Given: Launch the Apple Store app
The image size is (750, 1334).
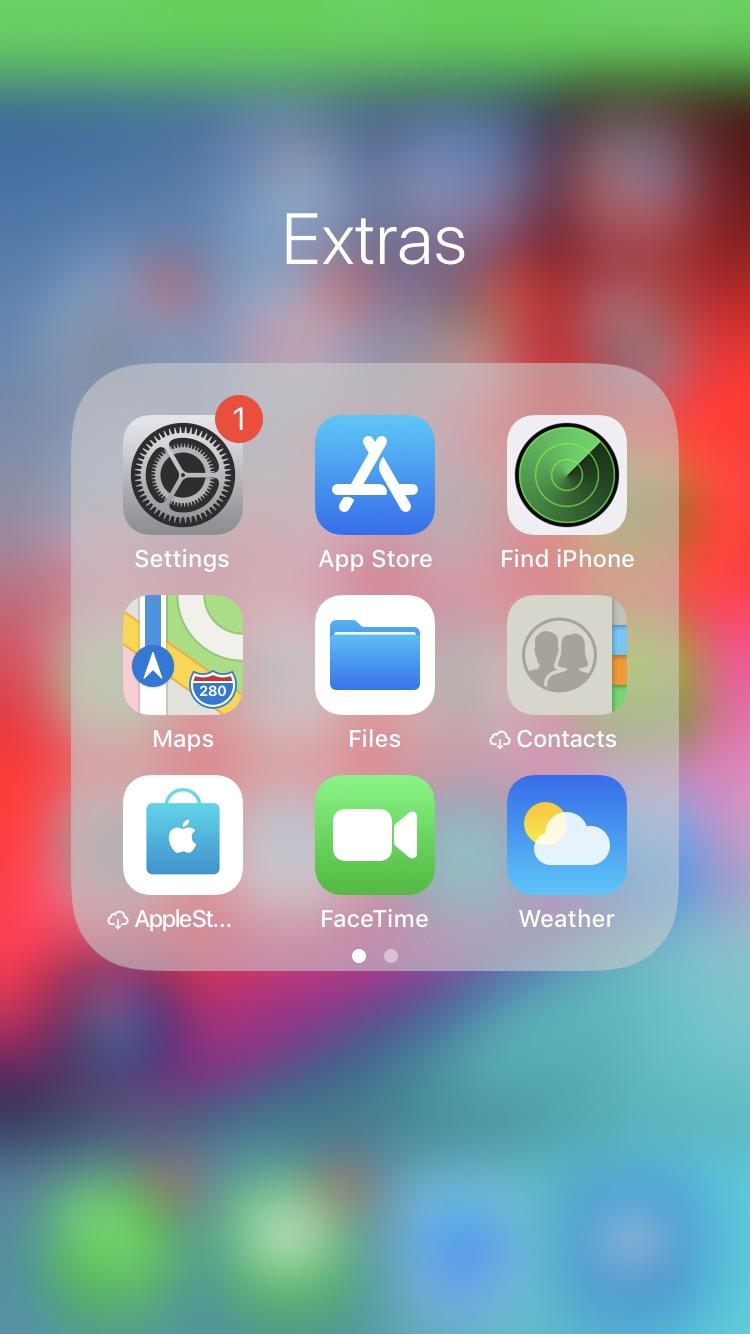Looking at the screenshot, I should point(181,835).
